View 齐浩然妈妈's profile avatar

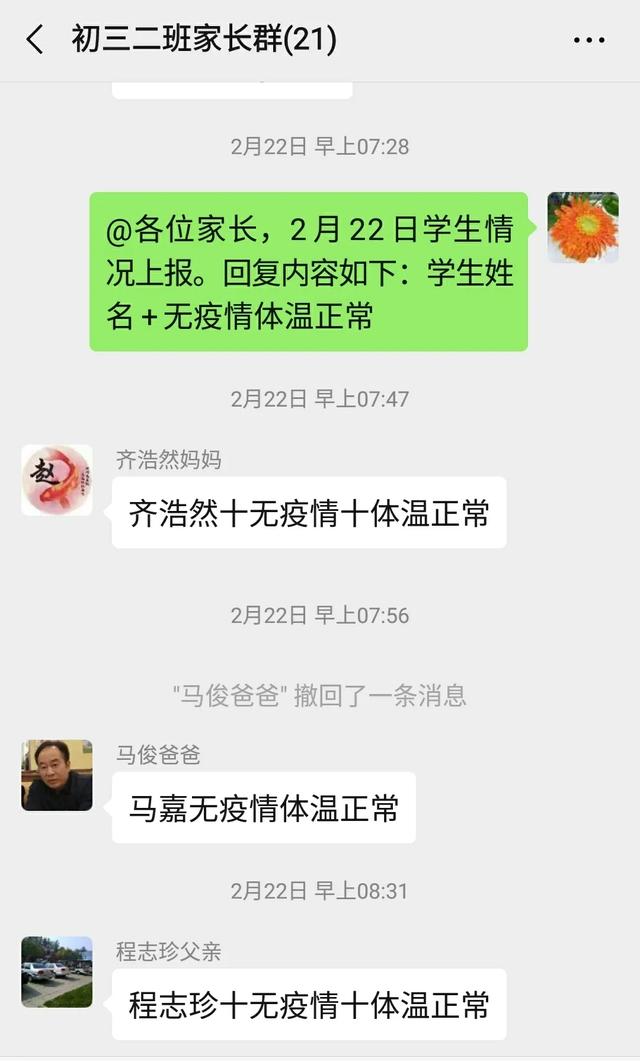[57, 481]
